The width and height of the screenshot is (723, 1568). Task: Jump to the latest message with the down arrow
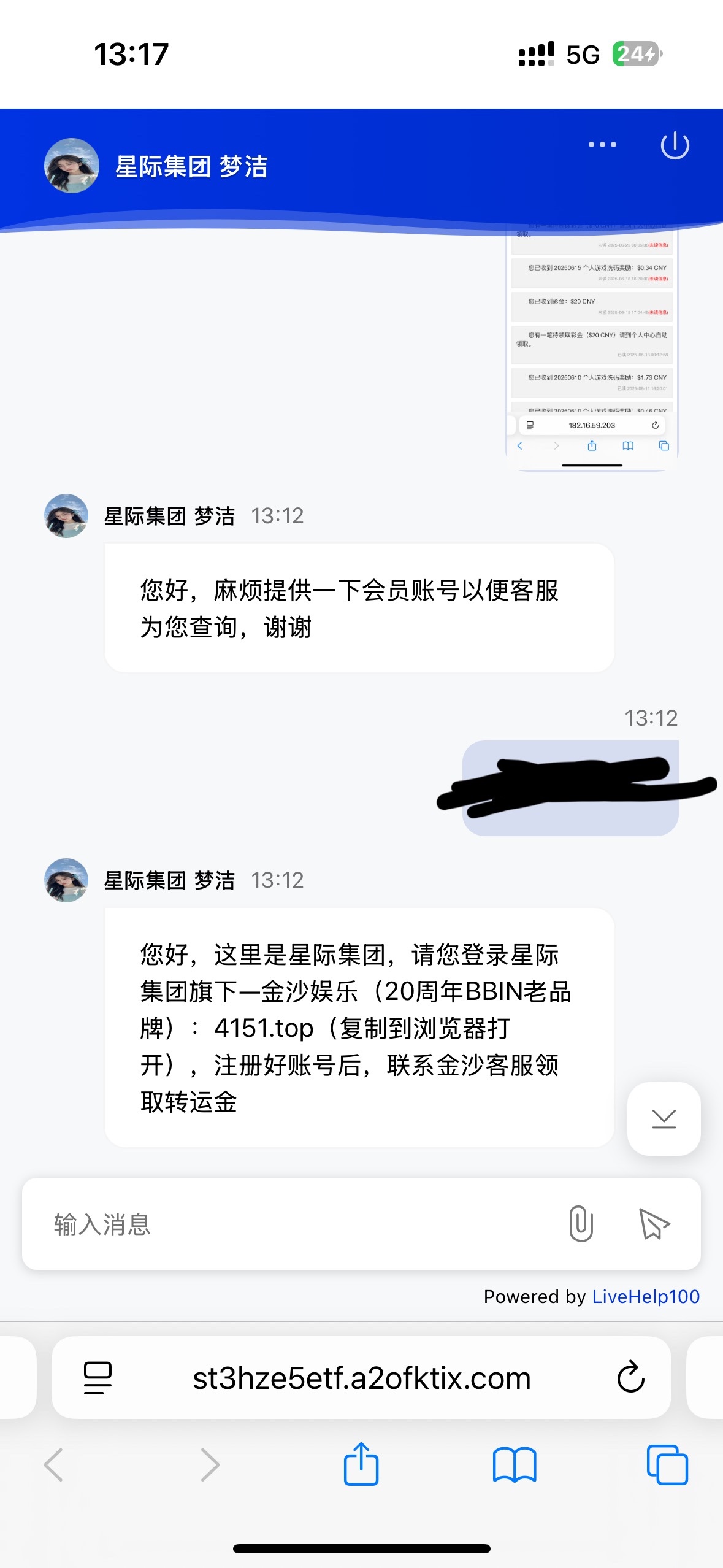click(x=664, y=1118)
